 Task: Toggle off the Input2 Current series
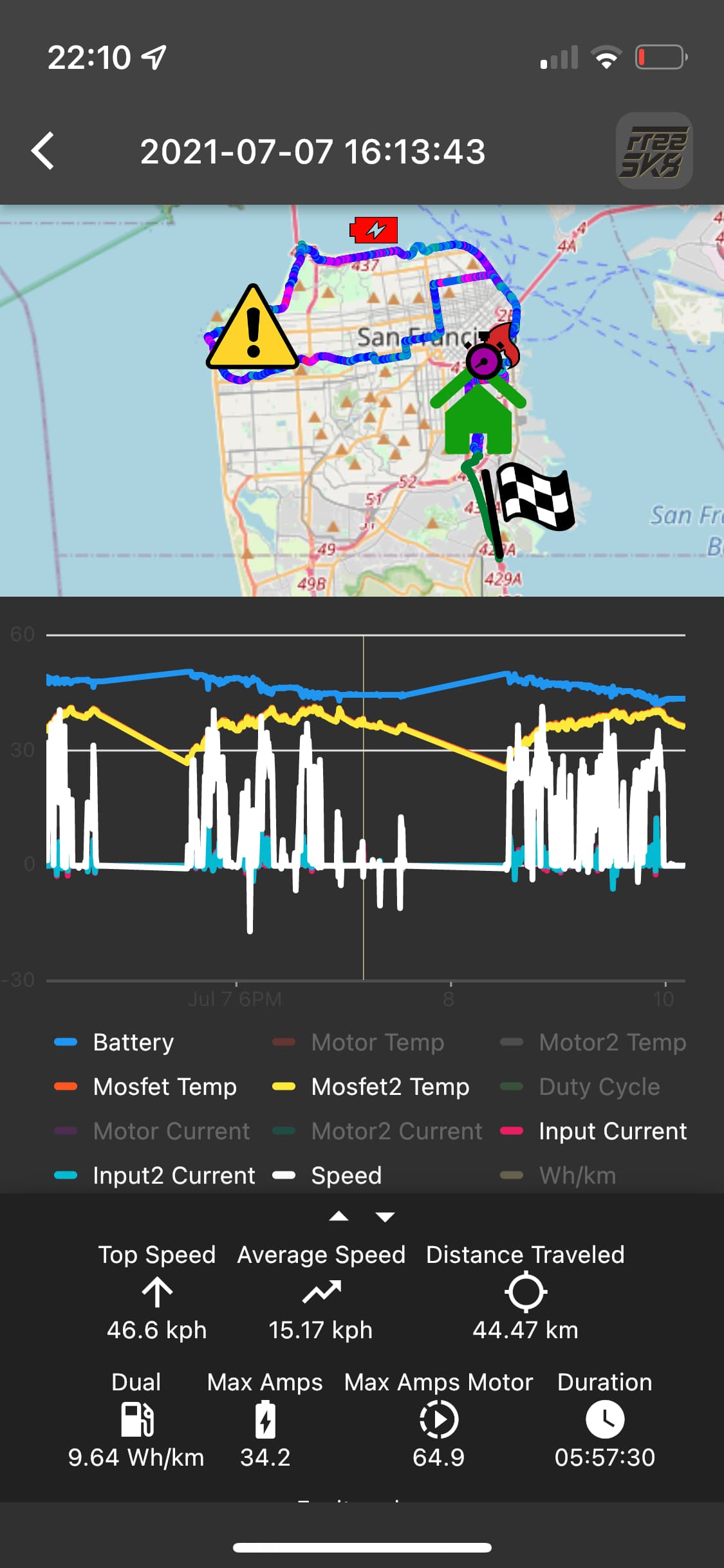pyautogui.click(x=155, y=1175)
